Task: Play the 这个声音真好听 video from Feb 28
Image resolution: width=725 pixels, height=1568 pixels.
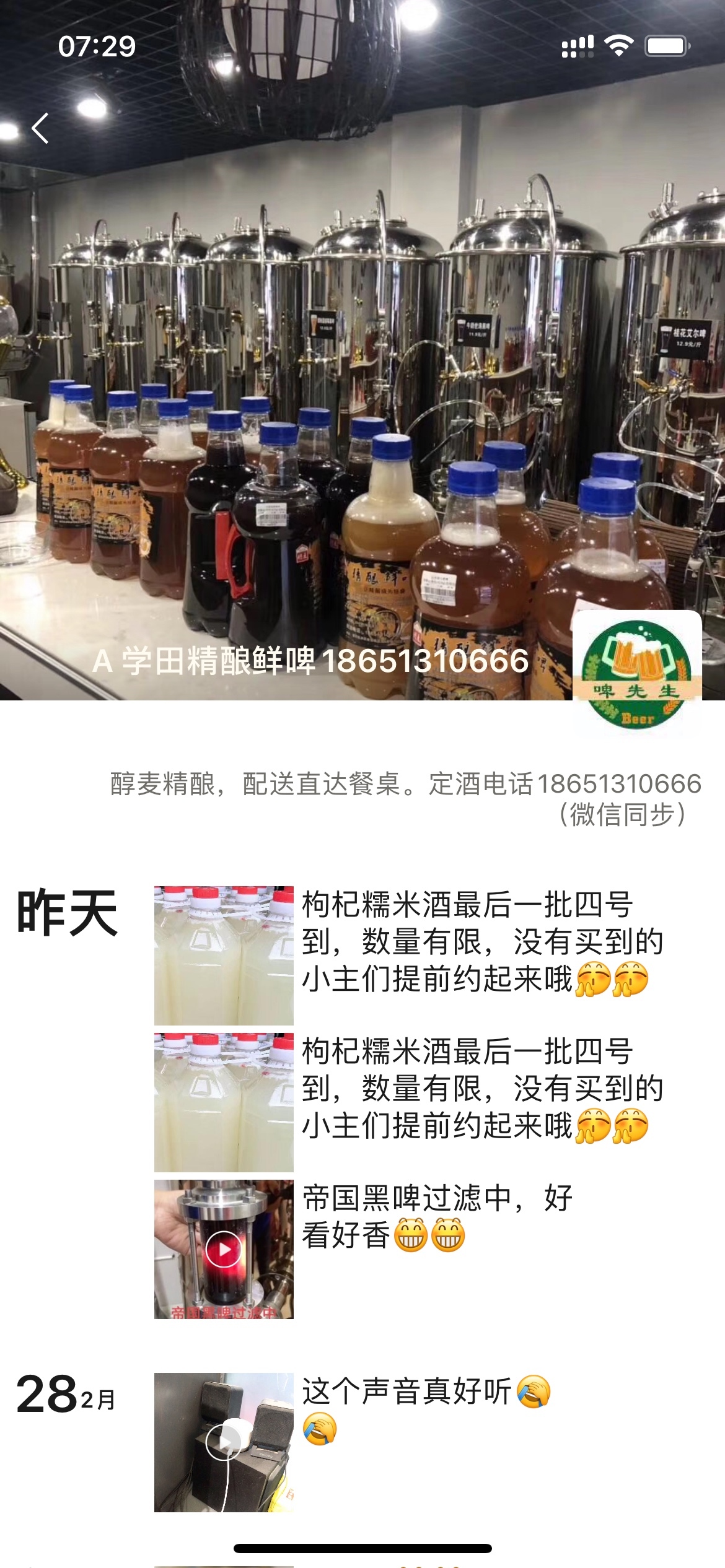Action: 224,1442
